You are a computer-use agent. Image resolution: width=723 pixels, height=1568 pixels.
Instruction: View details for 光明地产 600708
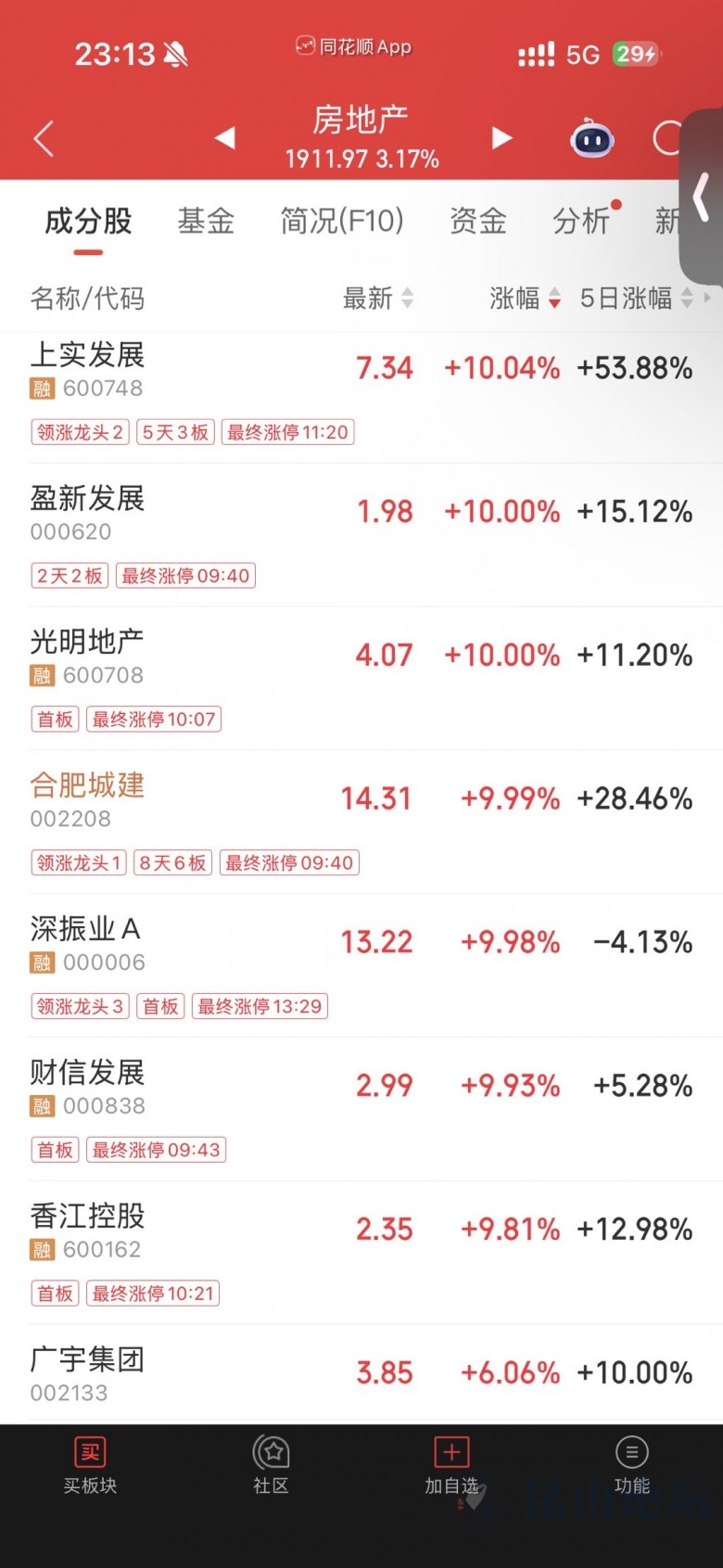click(x=88, y=656)
